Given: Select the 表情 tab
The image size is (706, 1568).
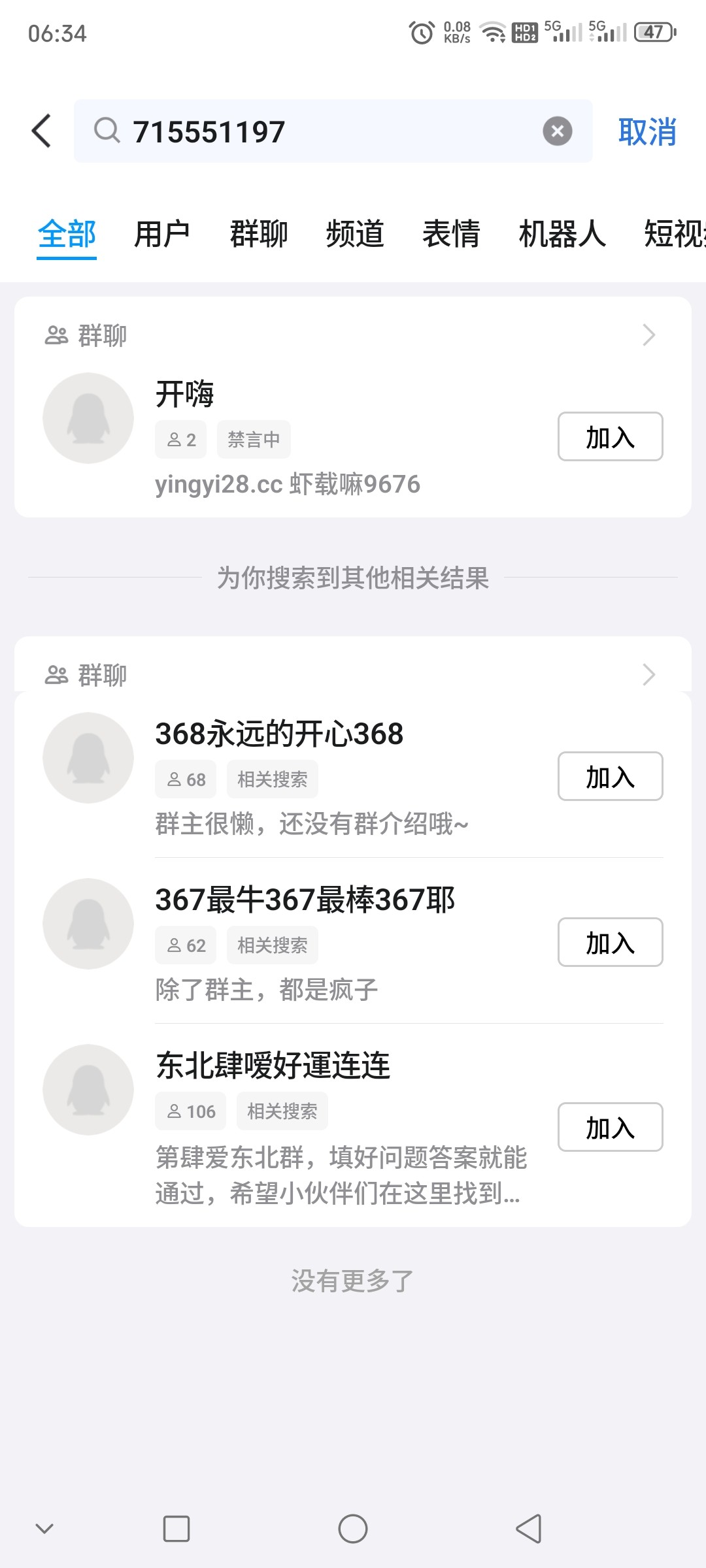Looking at the screenshot, I should (x=451, y=234).
